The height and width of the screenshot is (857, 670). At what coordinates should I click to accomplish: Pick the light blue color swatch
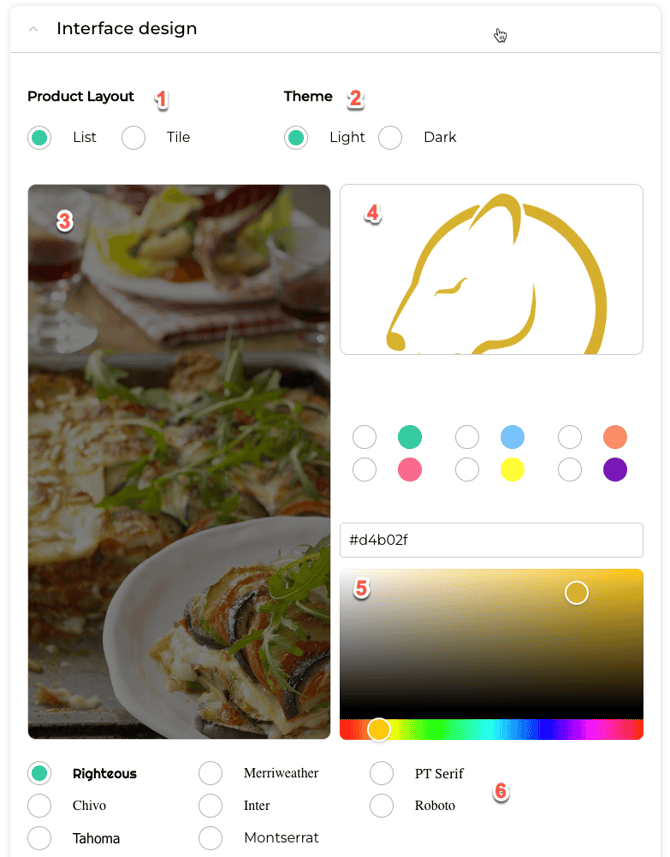[512, 437]
